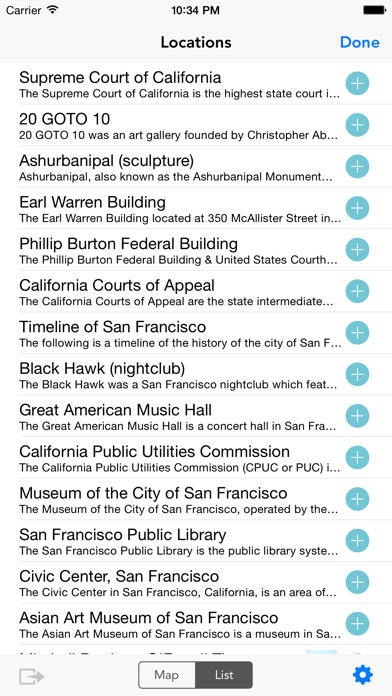Tap Done to close Locations
The width and height of the screenshot is (392, 696).
pos(360,42)
